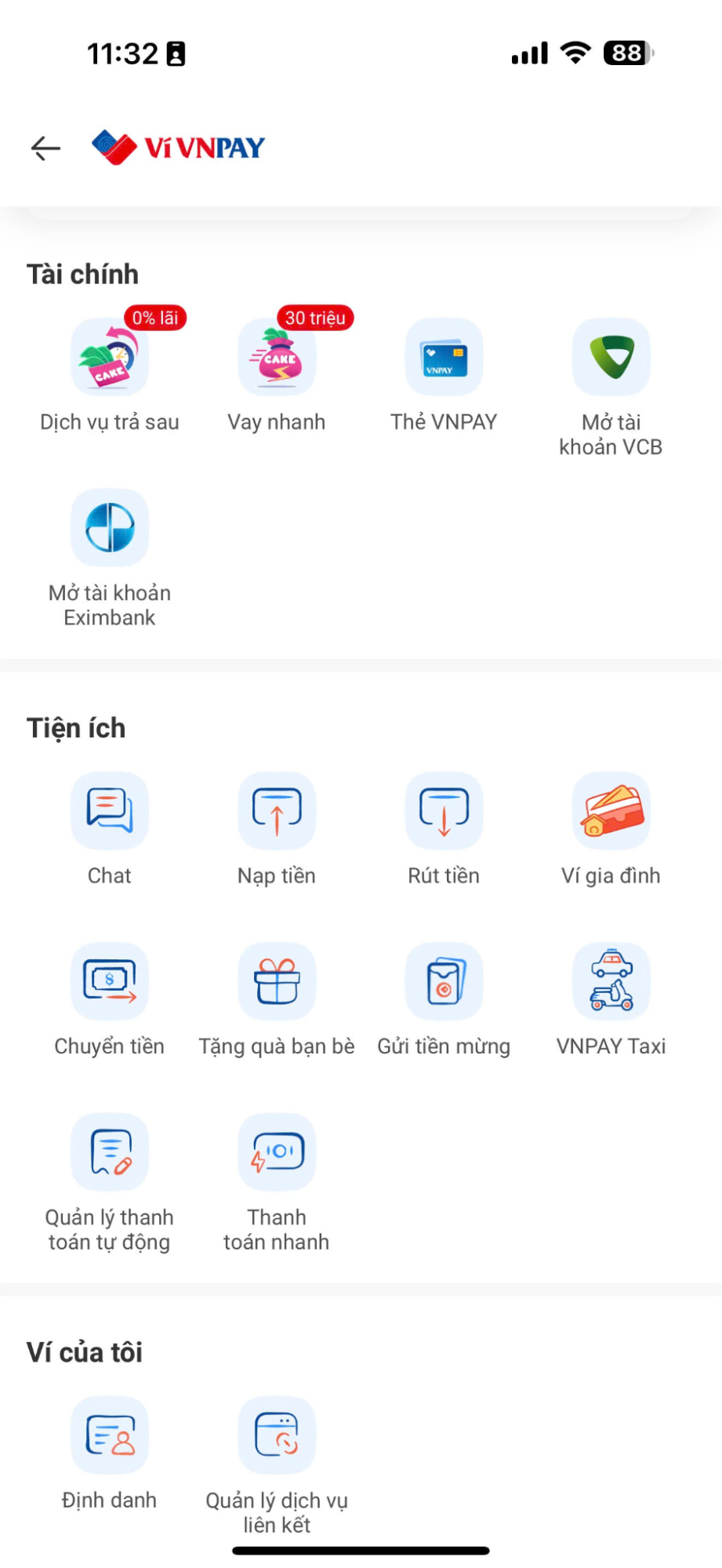722x1568 pixels.
Task: Open Thẻ VNPAY card
Action: click(x=444, y=358)
